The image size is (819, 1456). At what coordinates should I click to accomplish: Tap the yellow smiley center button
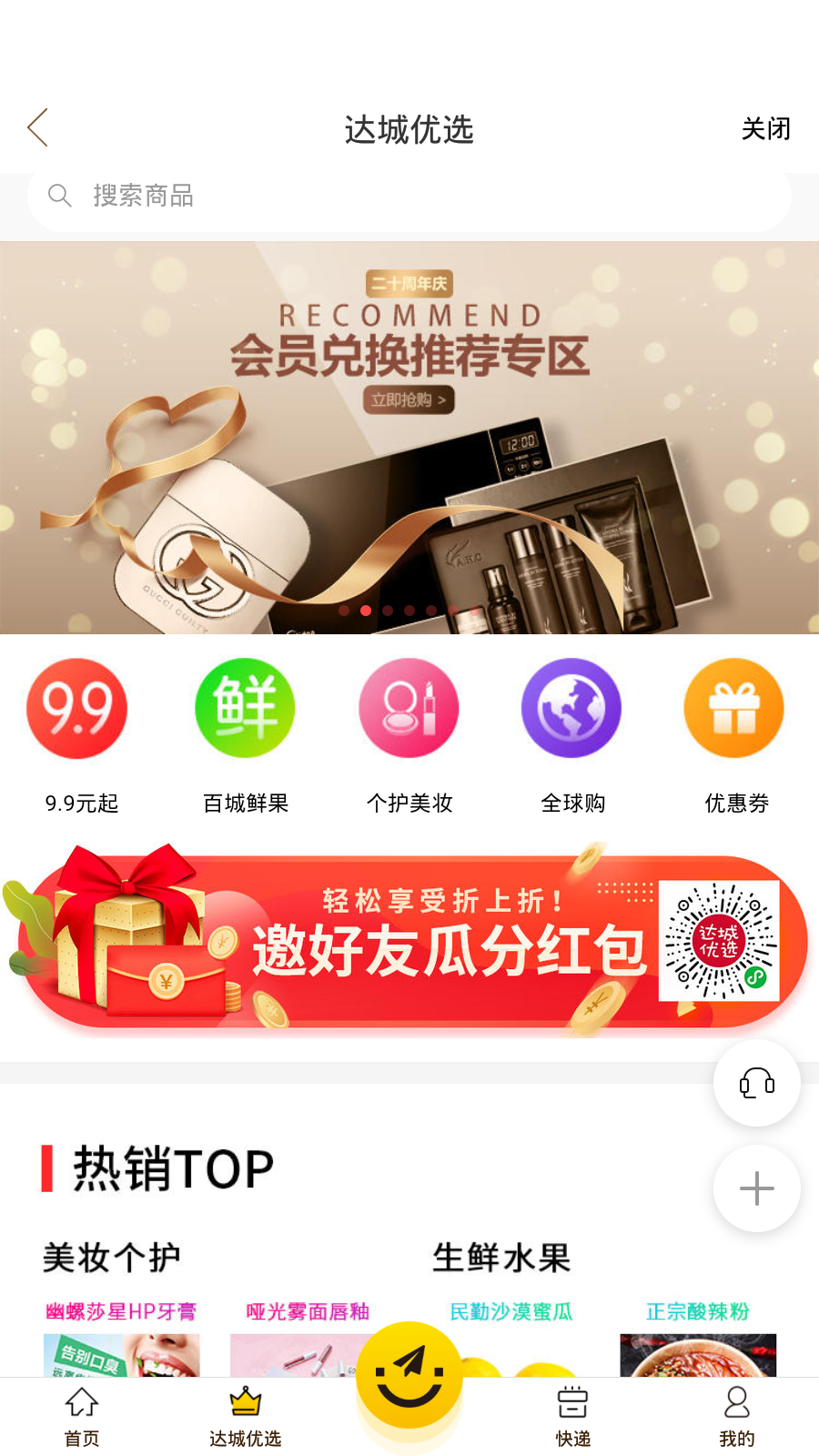coord(409,1376)
